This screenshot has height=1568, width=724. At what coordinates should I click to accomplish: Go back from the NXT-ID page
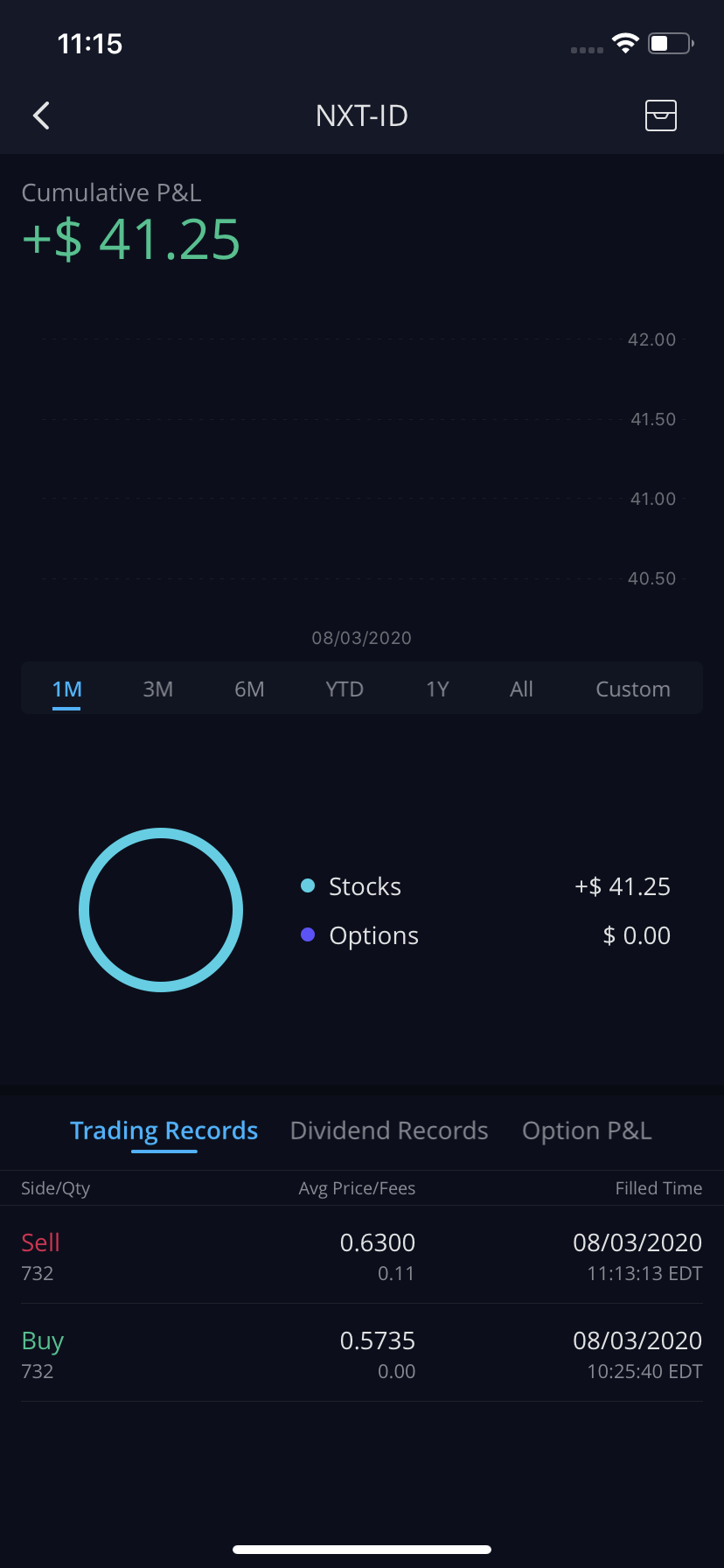(41, 115)
